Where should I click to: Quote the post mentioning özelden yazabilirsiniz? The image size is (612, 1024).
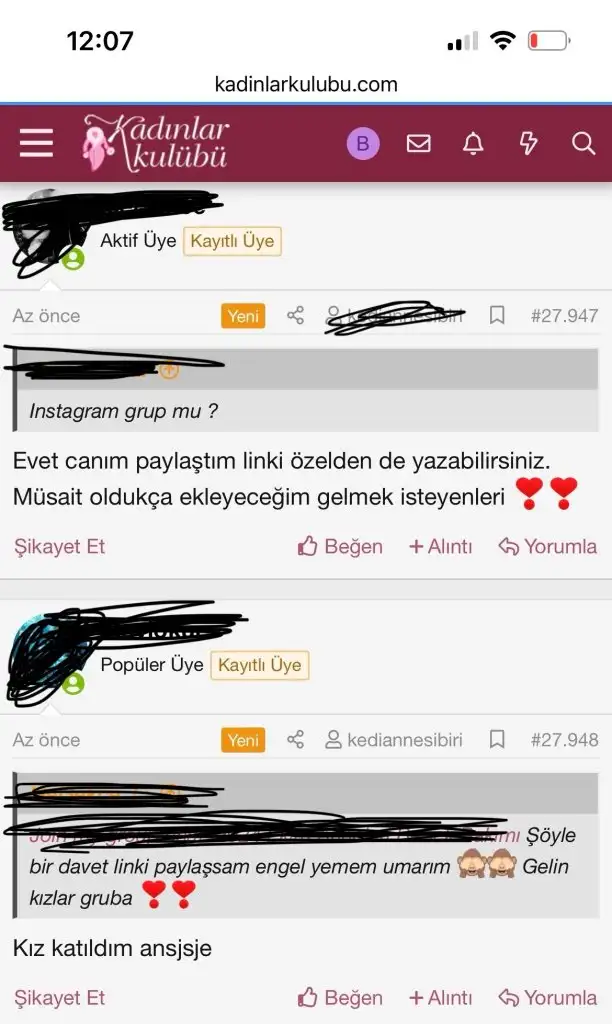[x=440, y=546]
